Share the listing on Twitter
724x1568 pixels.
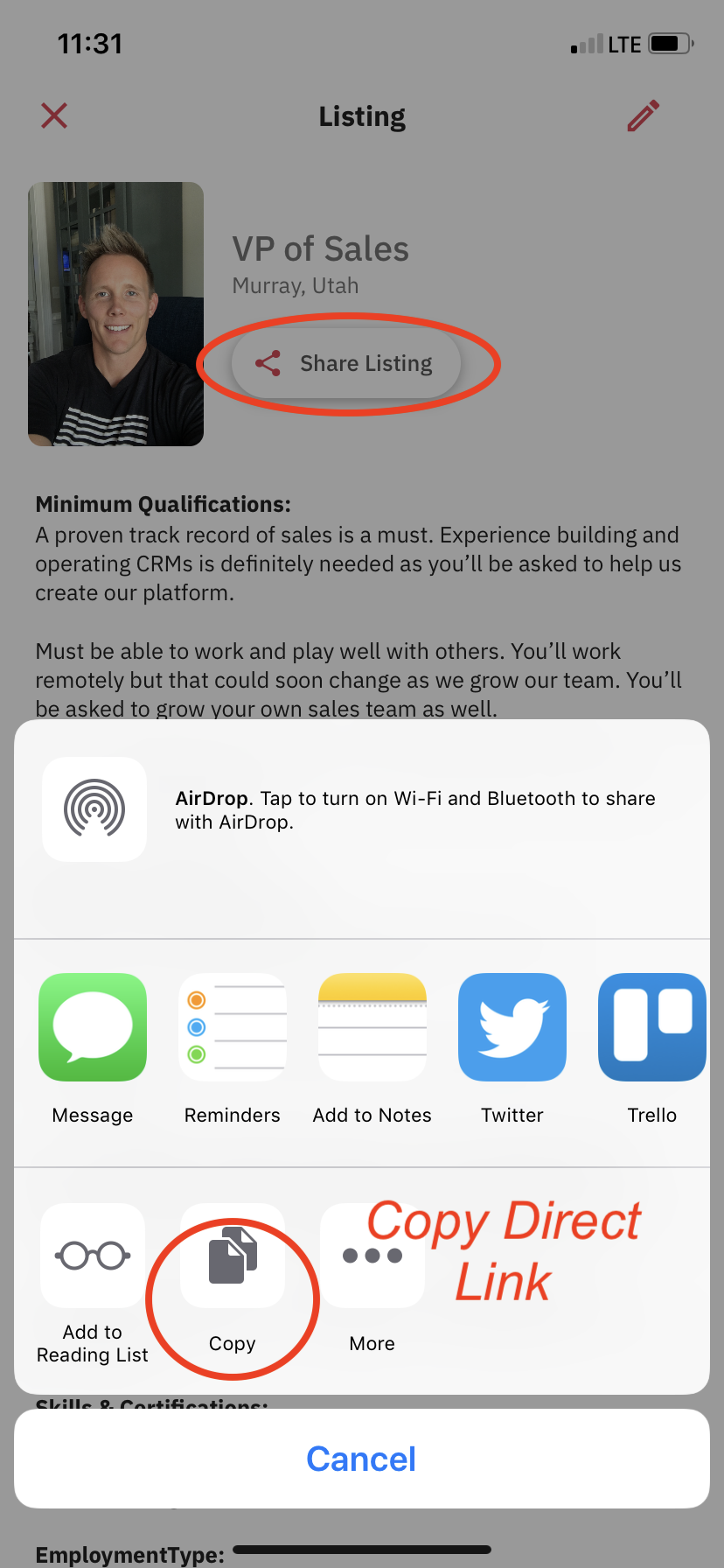512,1027
